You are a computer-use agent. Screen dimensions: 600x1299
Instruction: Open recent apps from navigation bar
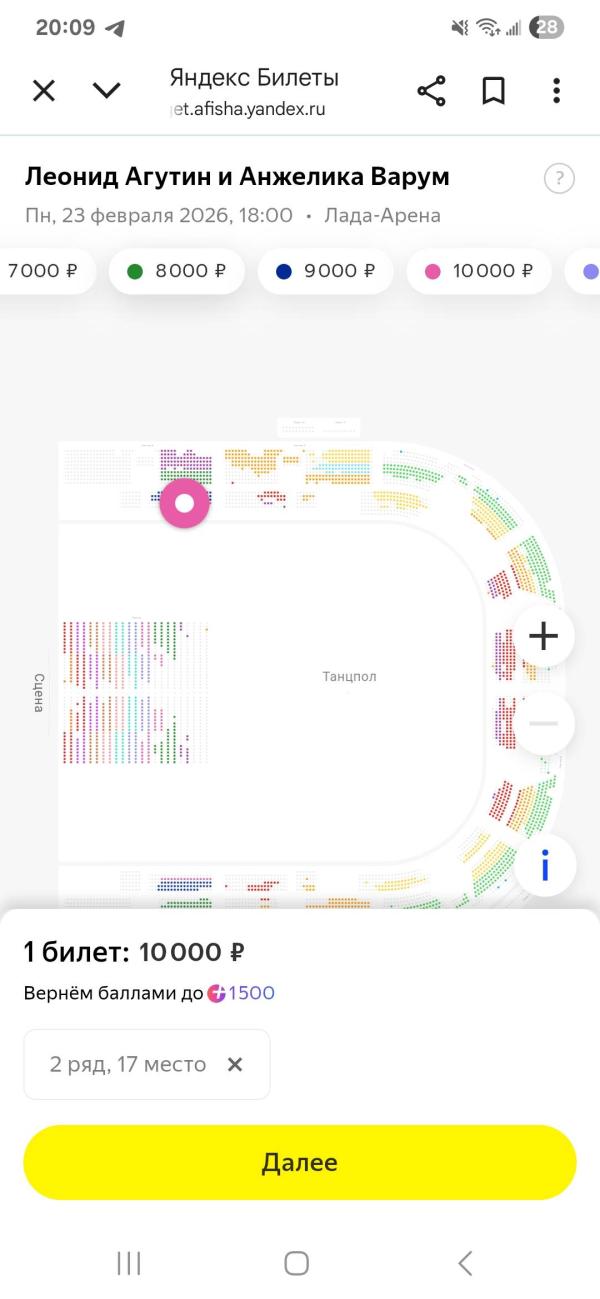[129, 1263]
